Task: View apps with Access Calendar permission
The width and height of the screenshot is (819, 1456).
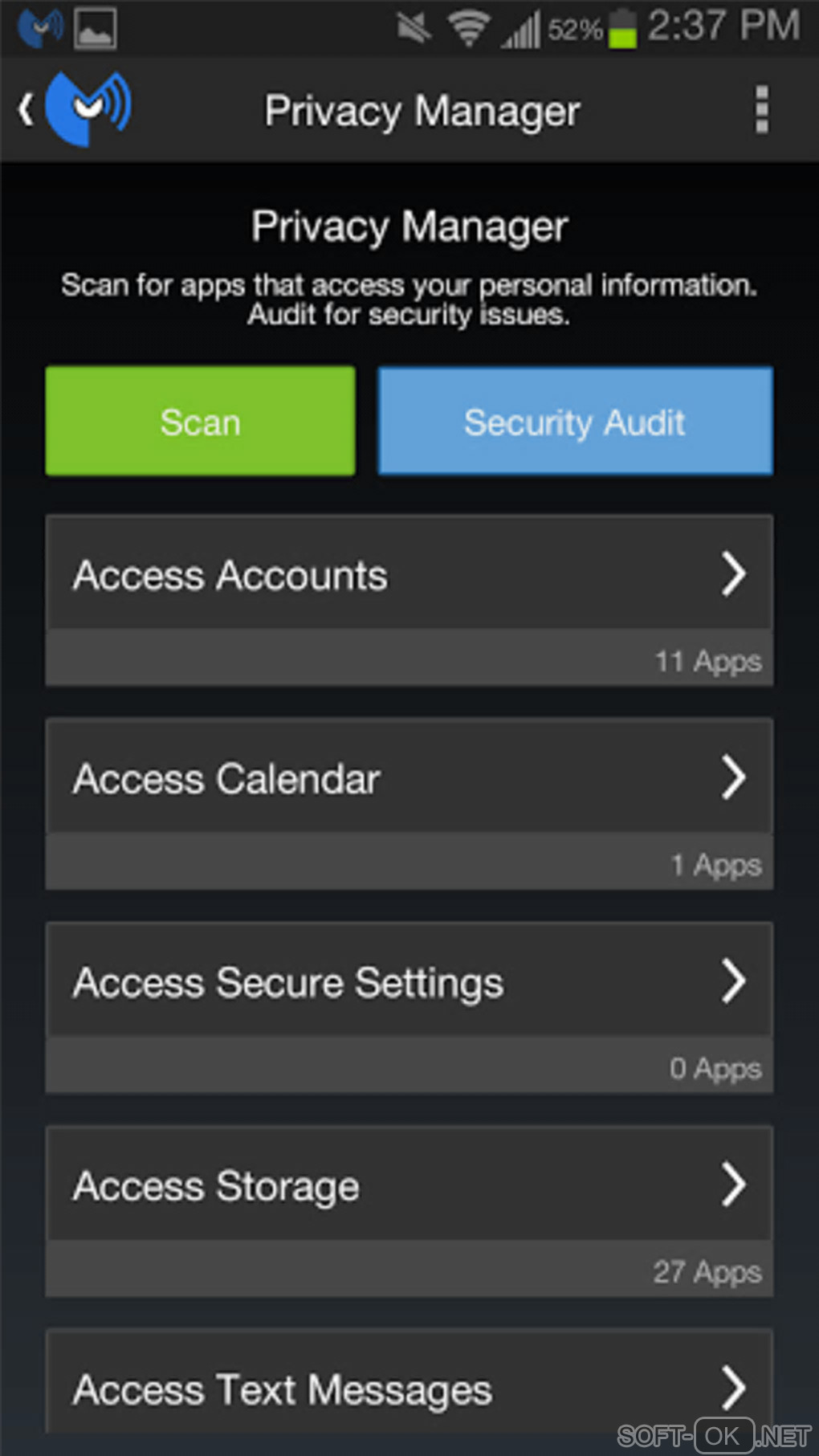Action: (x=409, y=778)
